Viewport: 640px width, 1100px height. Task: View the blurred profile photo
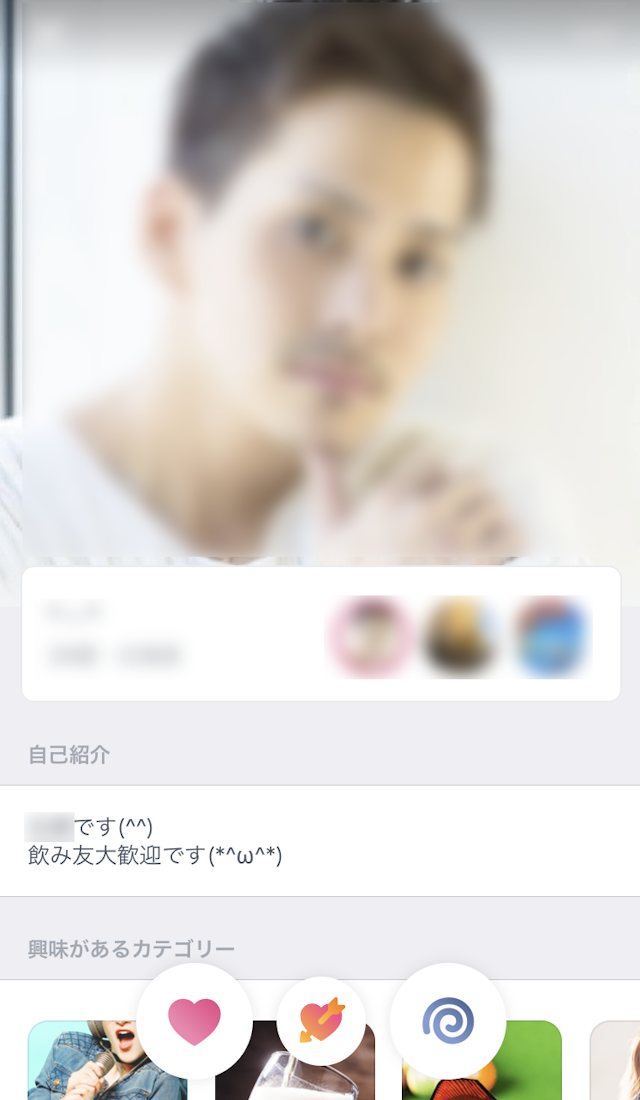pyautogui.click(x=320, y=280)
